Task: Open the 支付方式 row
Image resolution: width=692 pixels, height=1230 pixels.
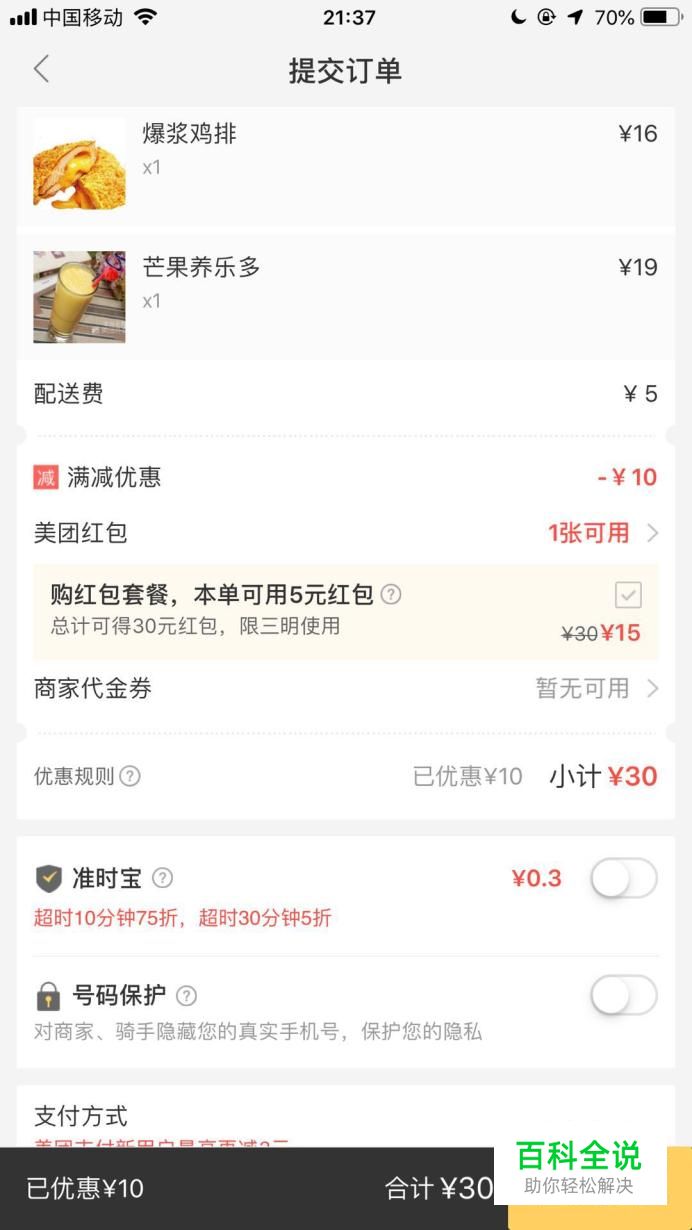Action: [346, 1120]
